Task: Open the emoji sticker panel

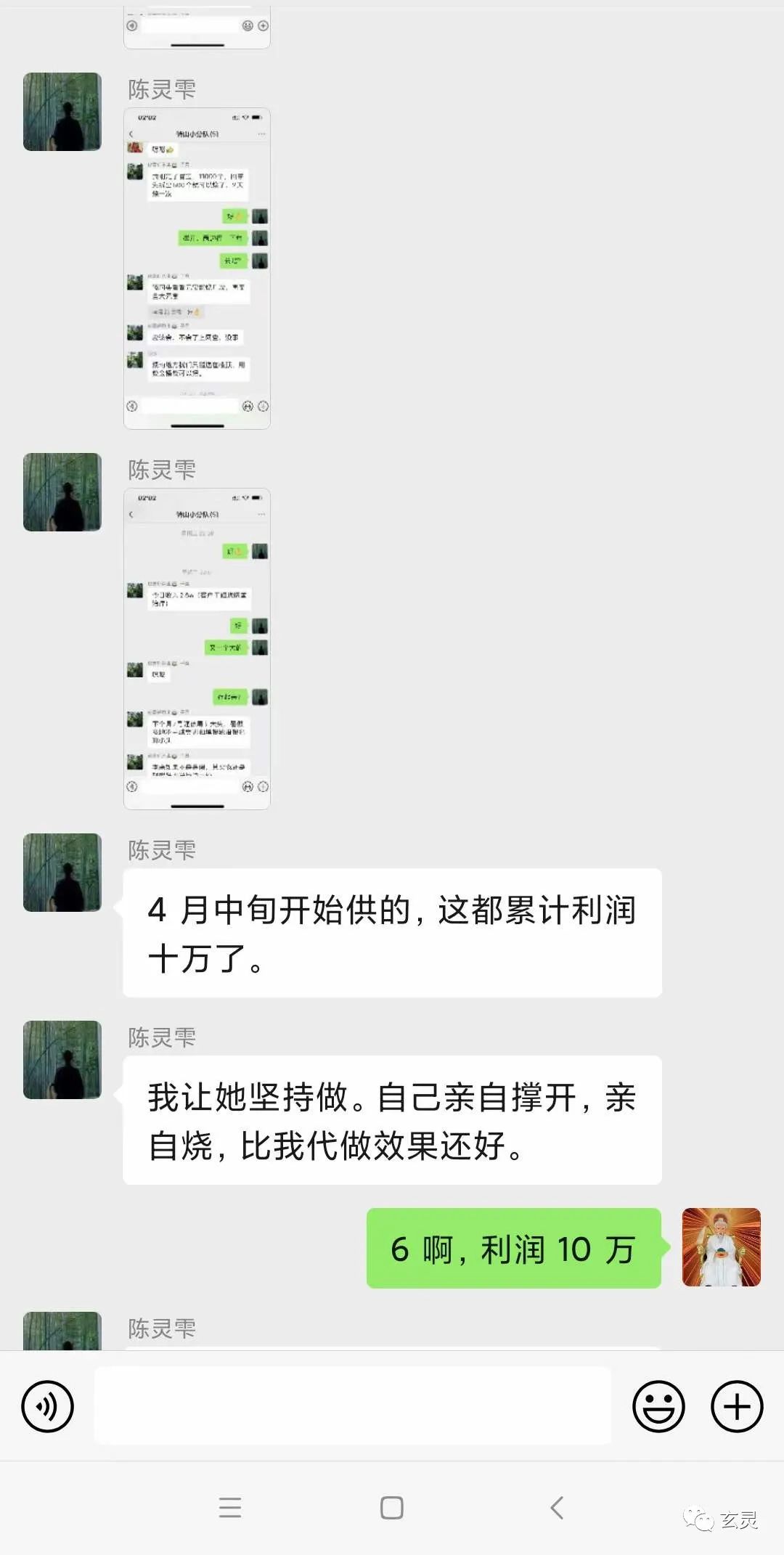Action: (658, 1407)
